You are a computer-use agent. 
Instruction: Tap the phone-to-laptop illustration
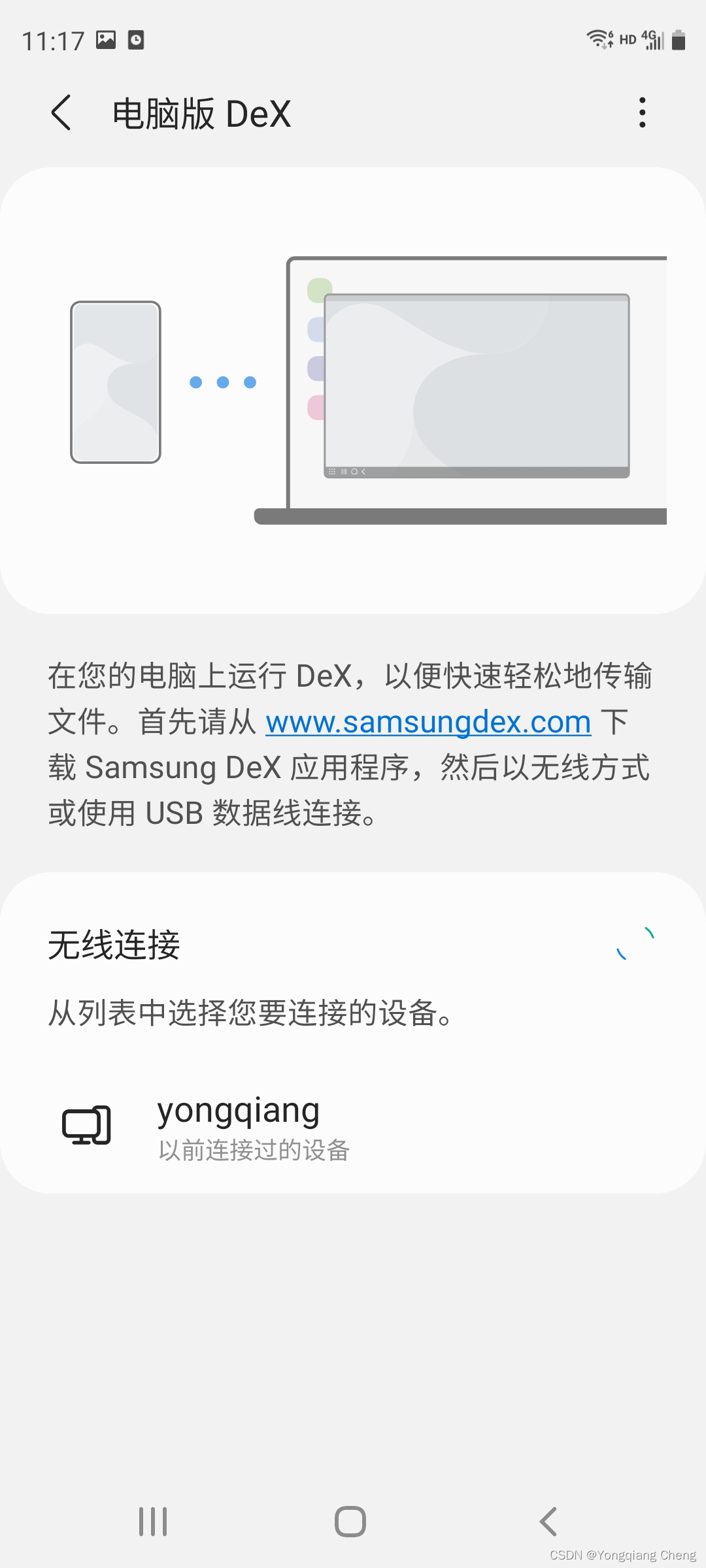tap(353, 389)
